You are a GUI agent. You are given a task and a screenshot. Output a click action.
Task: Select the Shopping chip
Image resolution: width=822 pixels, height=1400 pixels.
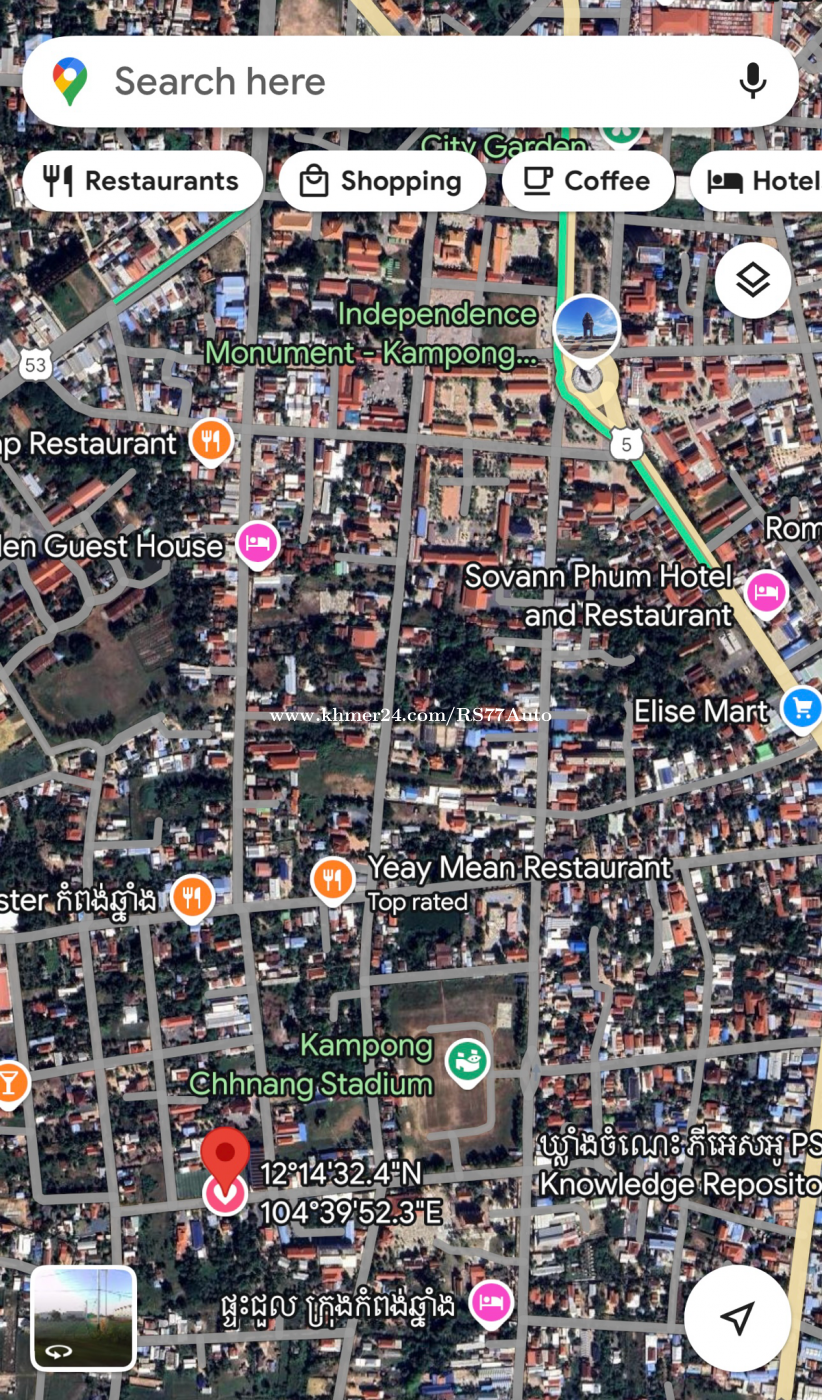(382, 181)
